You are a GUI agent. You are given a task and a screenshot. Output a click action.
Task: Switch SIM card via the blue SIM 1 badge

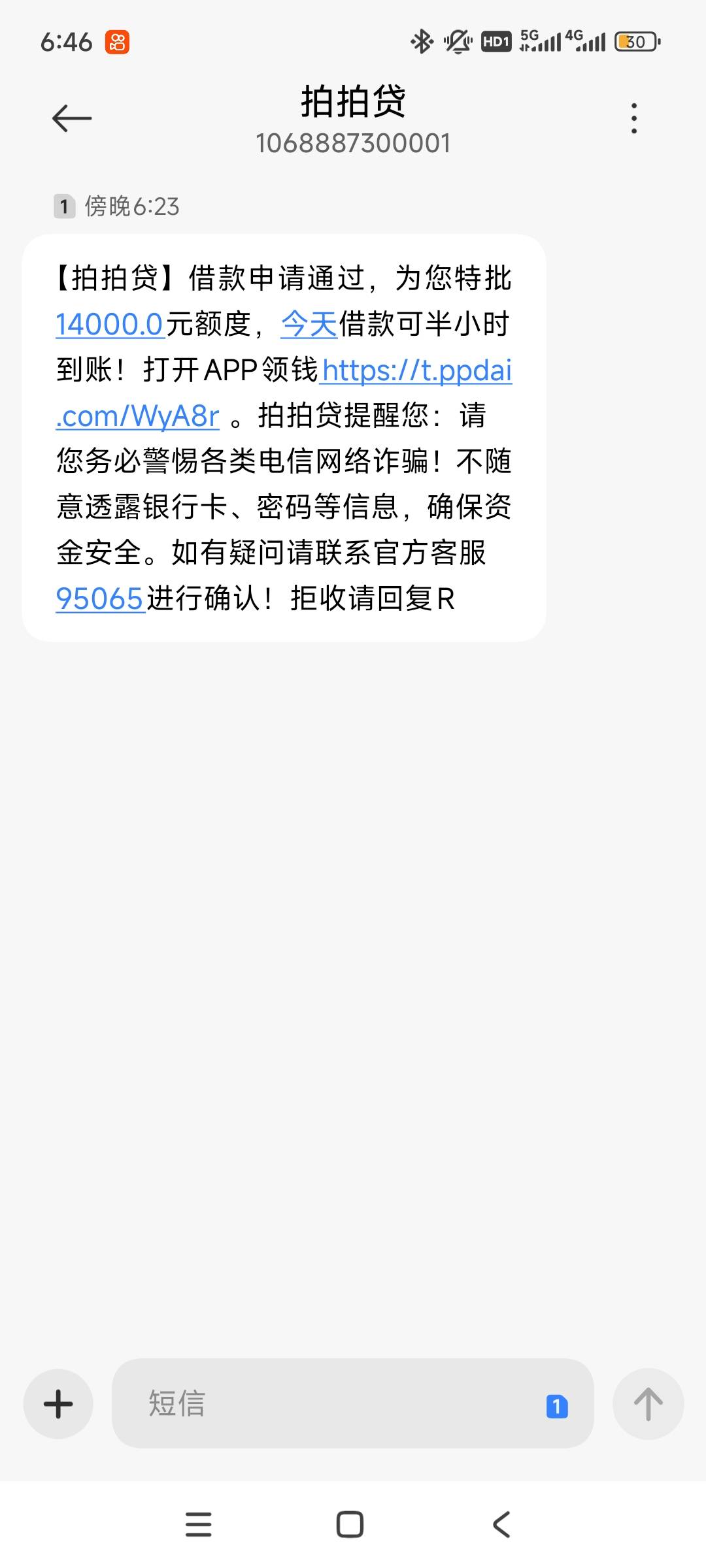[557, 1406]
